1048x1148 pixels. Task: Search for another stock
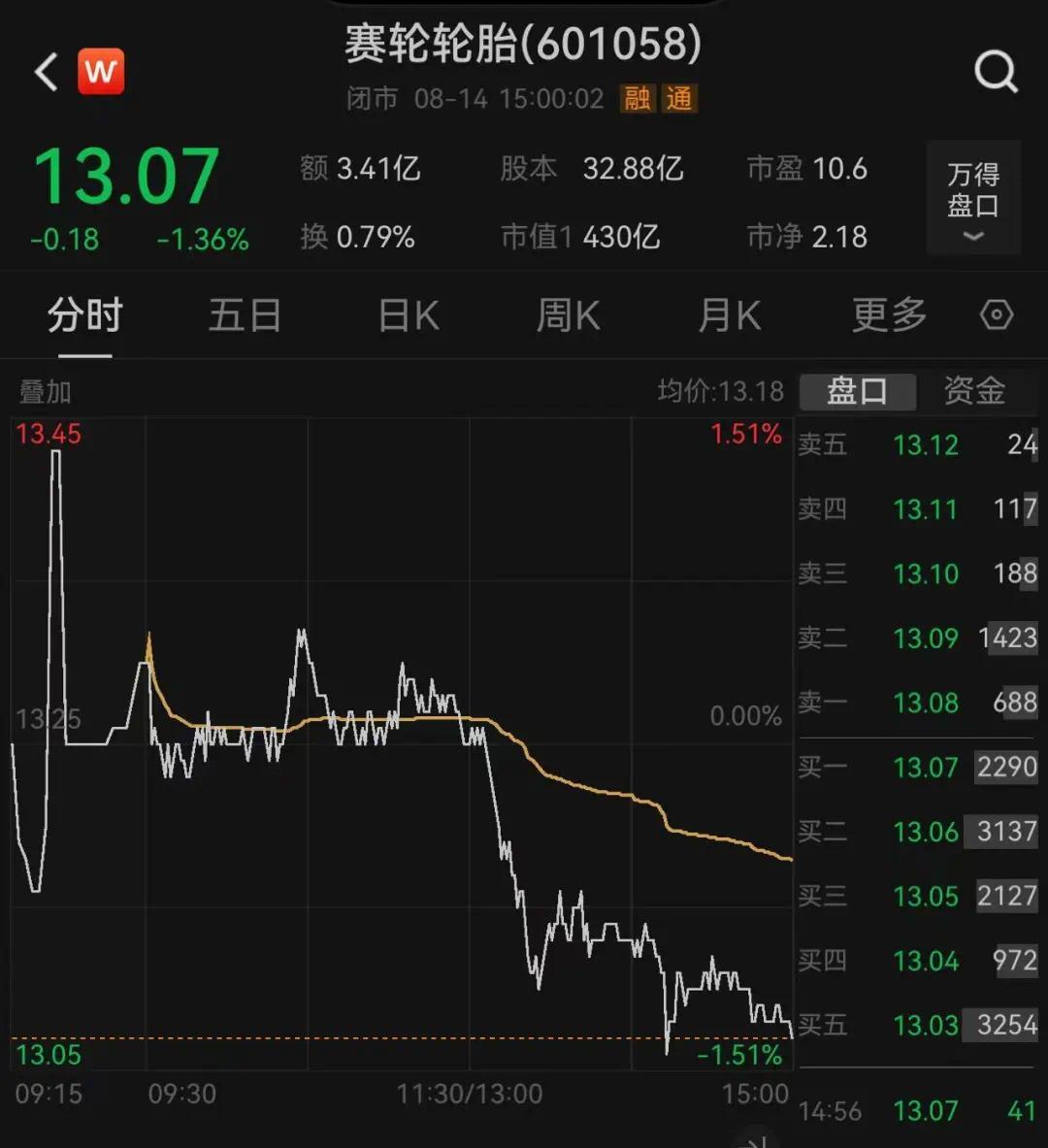(996, 72)
